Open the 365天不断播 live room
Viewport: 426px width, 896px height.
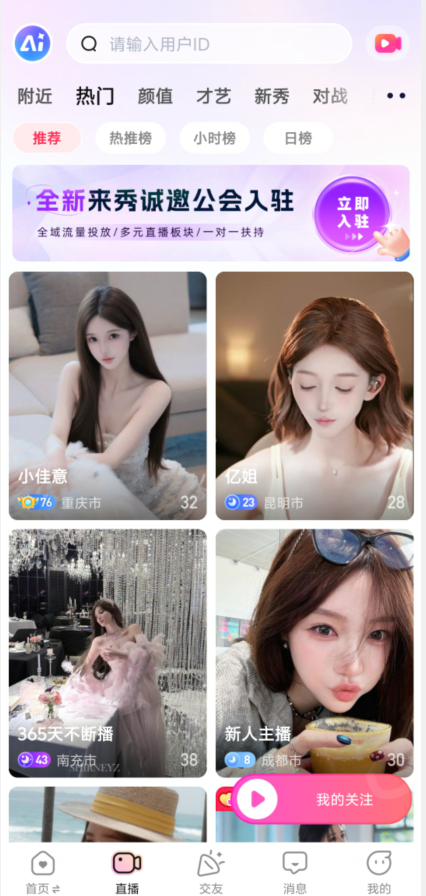coord(107,653)
